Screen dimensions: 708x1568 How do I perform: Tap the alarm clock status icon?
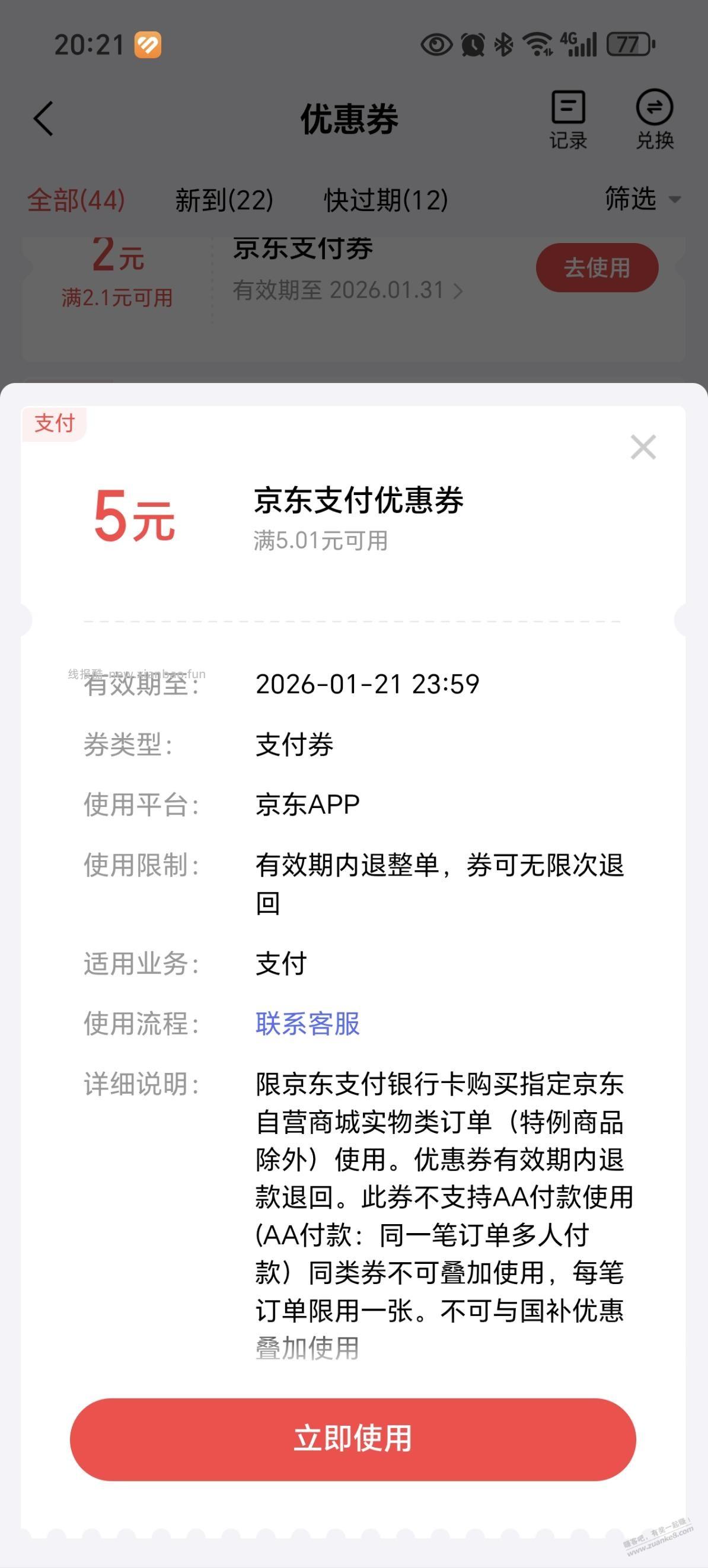click(x=471, y=45)
